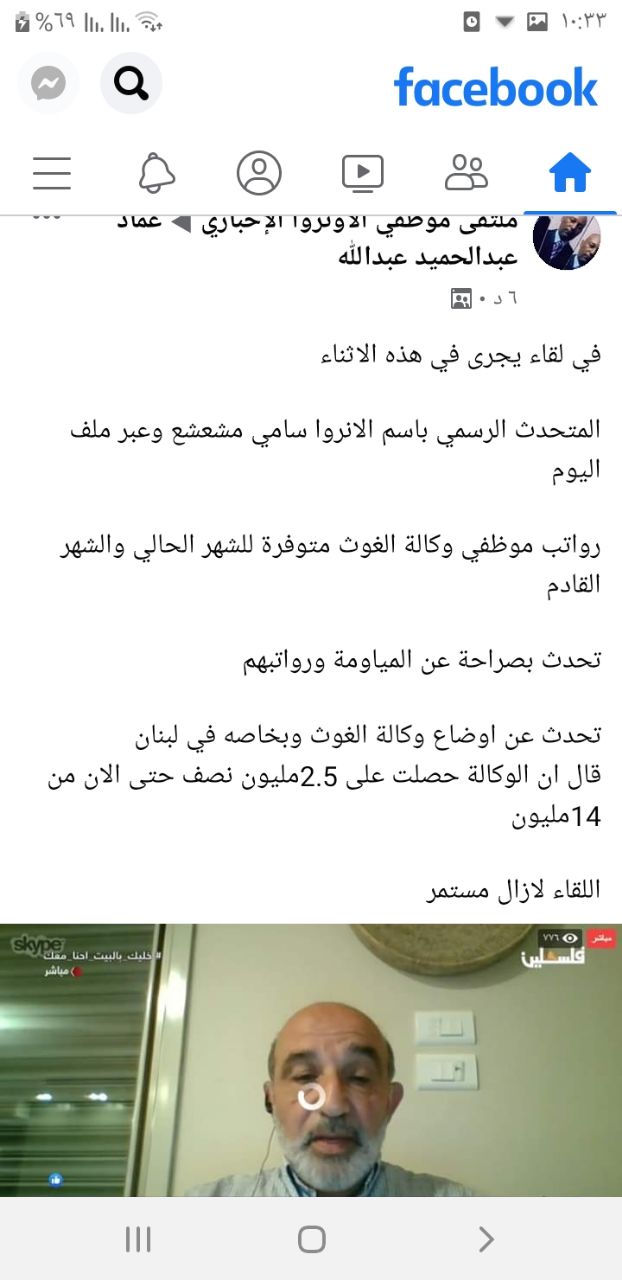This screenshot has width=622, height=1280.
Task: Go to the Home feed tab
Action: tap(570, 173)
